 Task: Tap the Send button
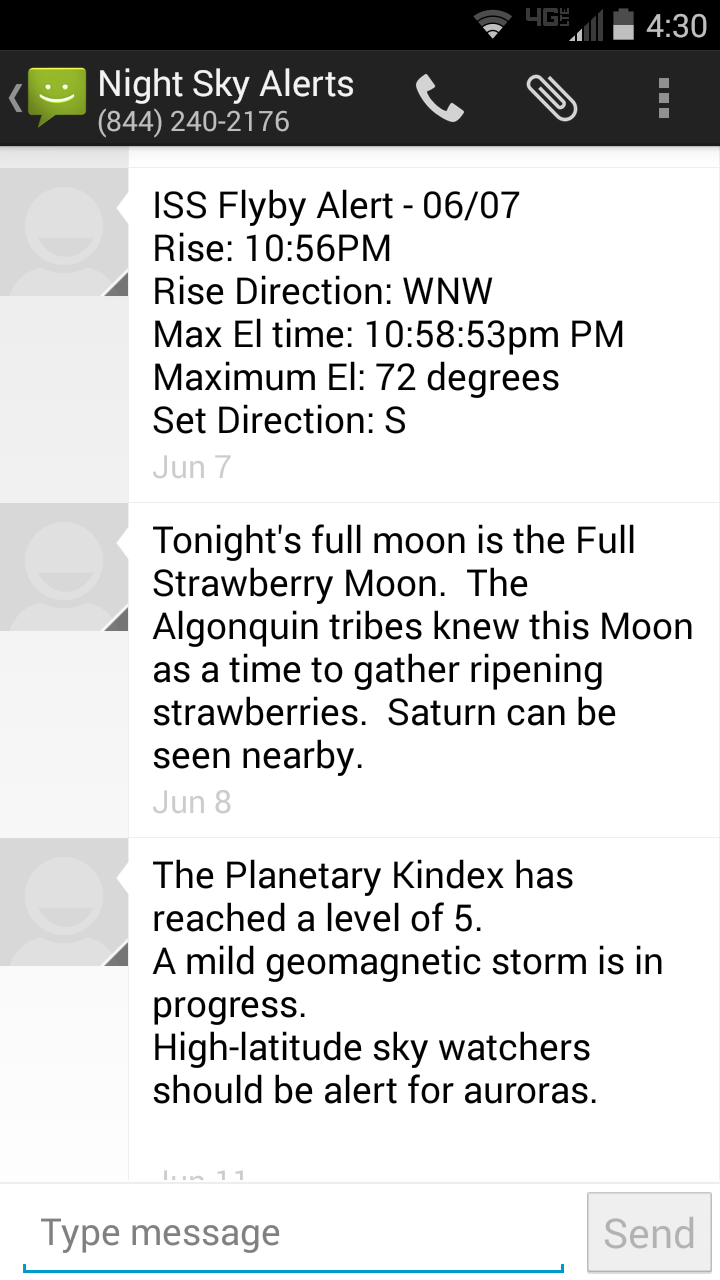[649, 1233]
